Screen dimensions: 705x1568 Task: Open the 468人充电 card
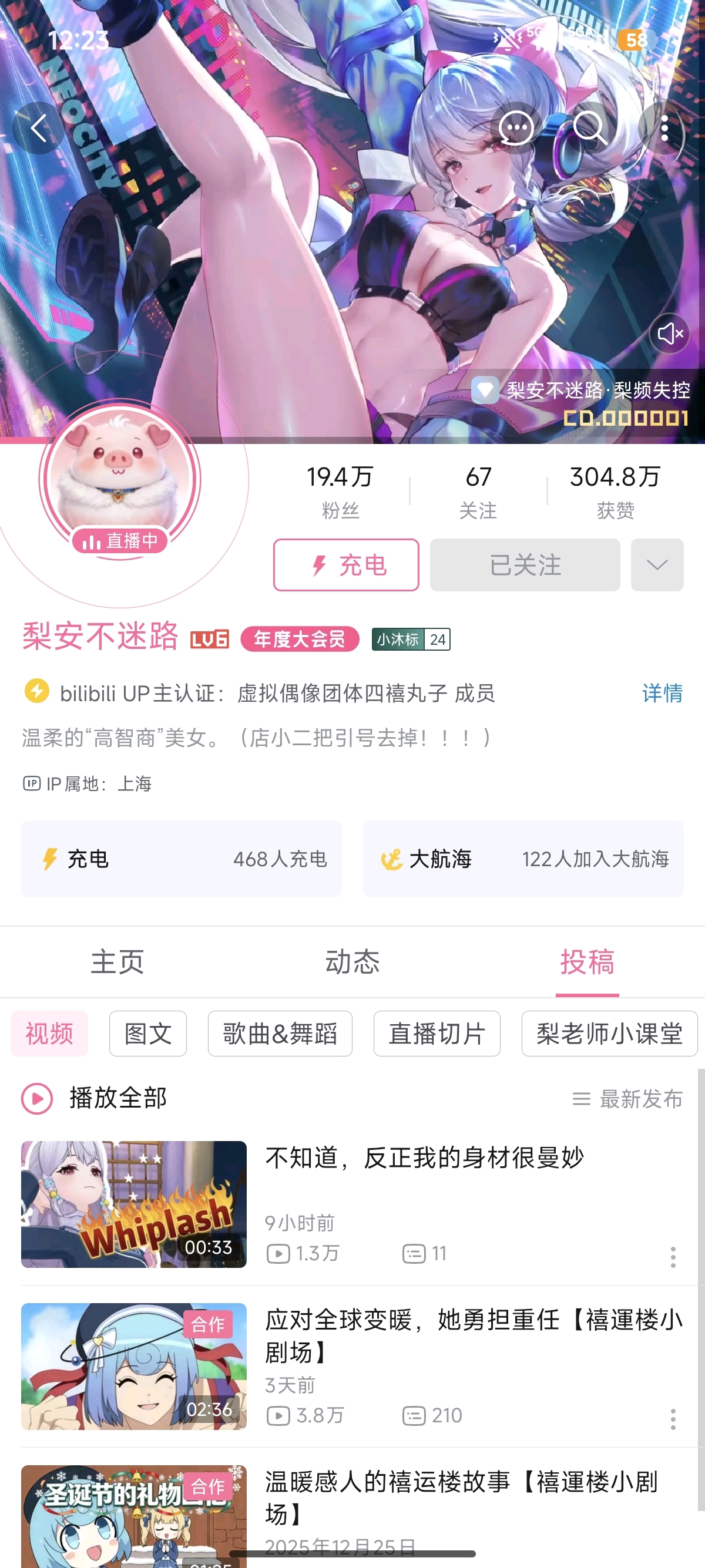[x=182, y=859]
